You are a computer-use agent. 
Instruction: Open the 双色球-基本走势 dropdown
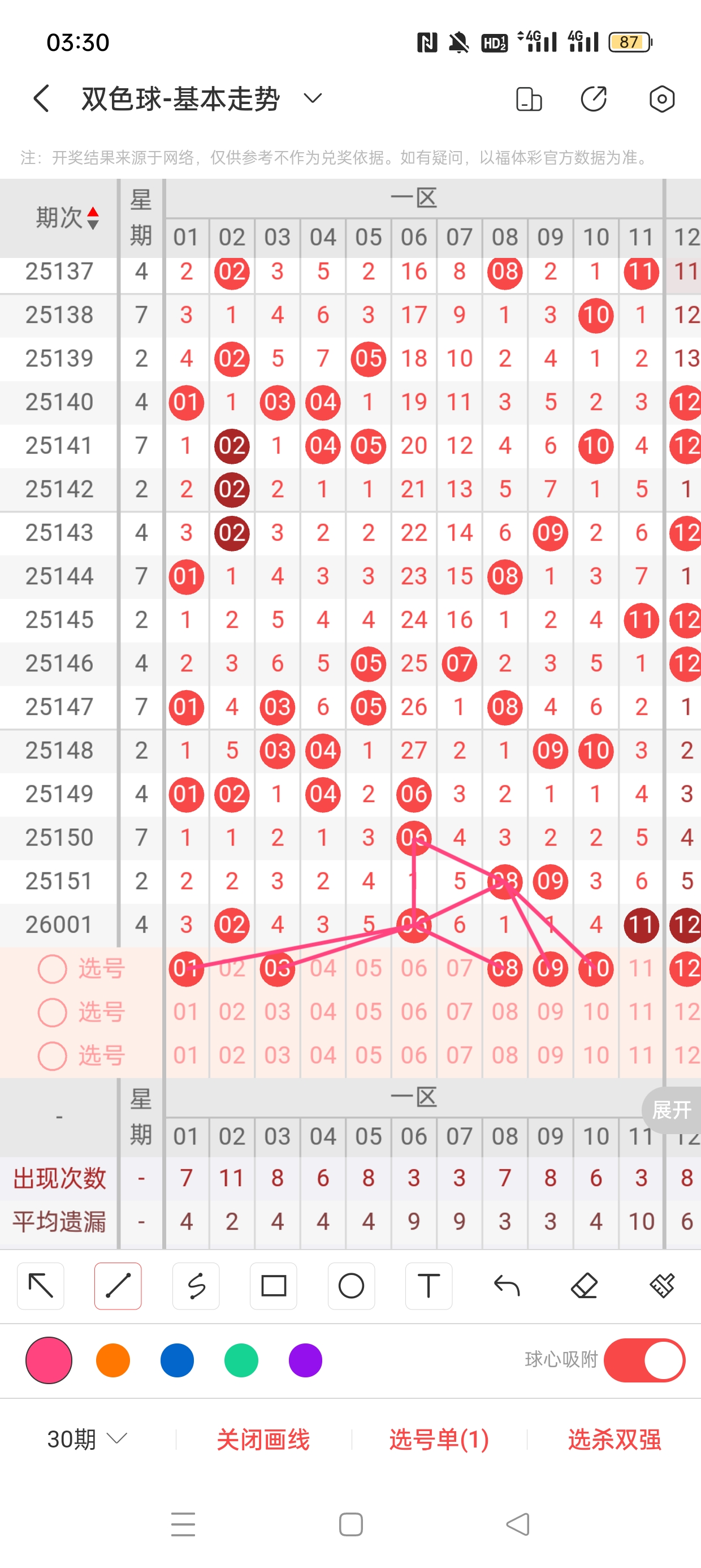[x=312, y=98]
